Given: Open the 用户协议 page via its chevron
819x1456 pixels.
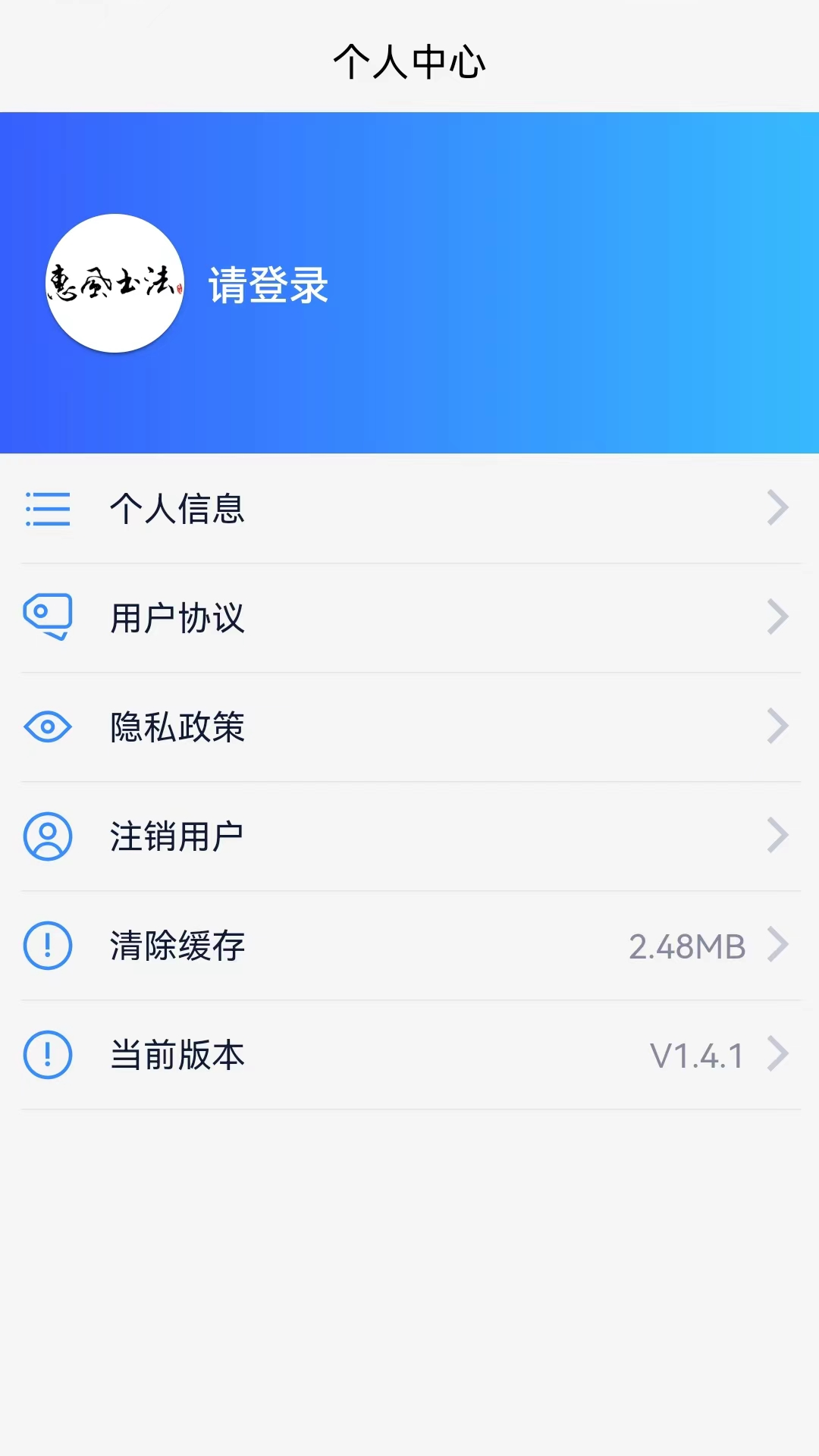Looking at the screenshot, I should point(777,618).
